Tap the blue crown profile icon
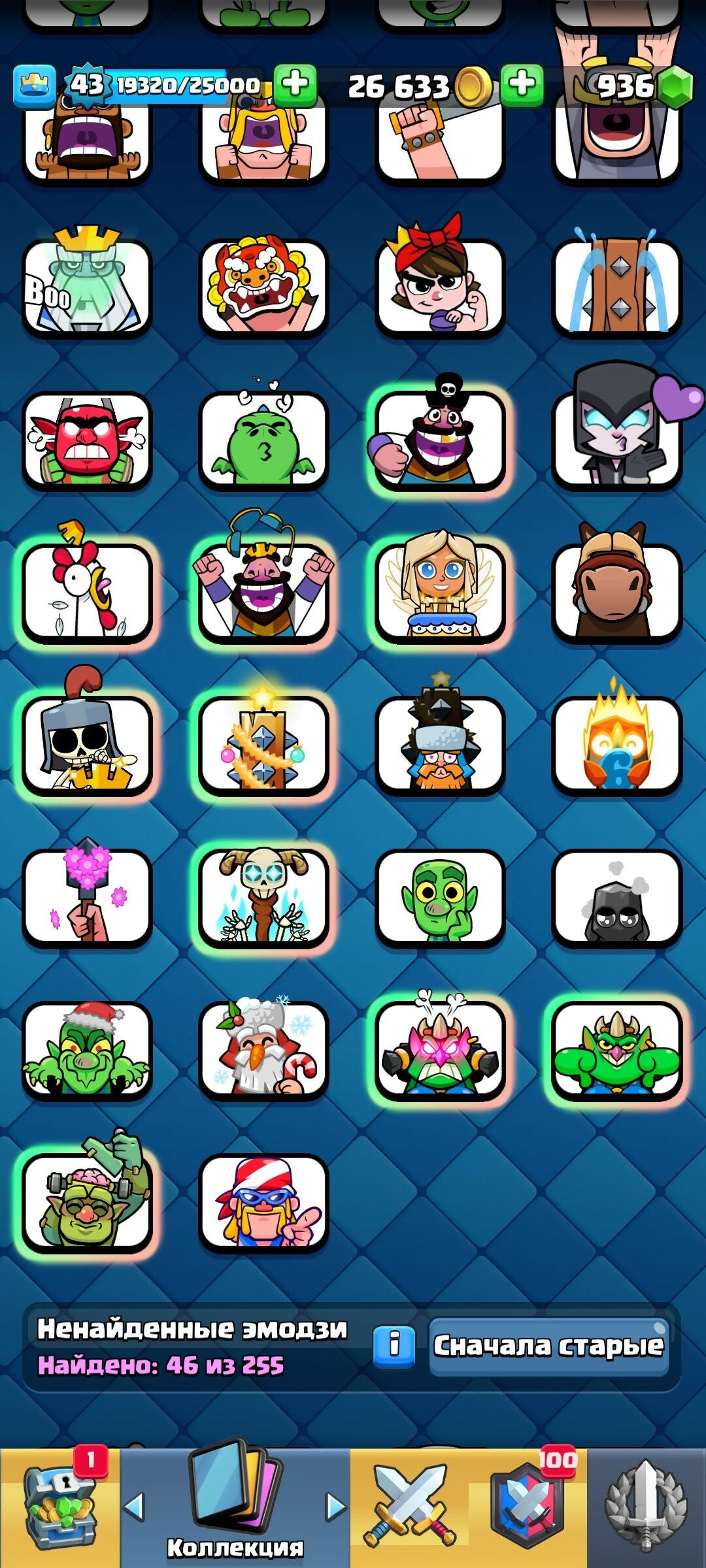Image resolution: width=706 pixels, height=1568 pixels. point(34,86)
